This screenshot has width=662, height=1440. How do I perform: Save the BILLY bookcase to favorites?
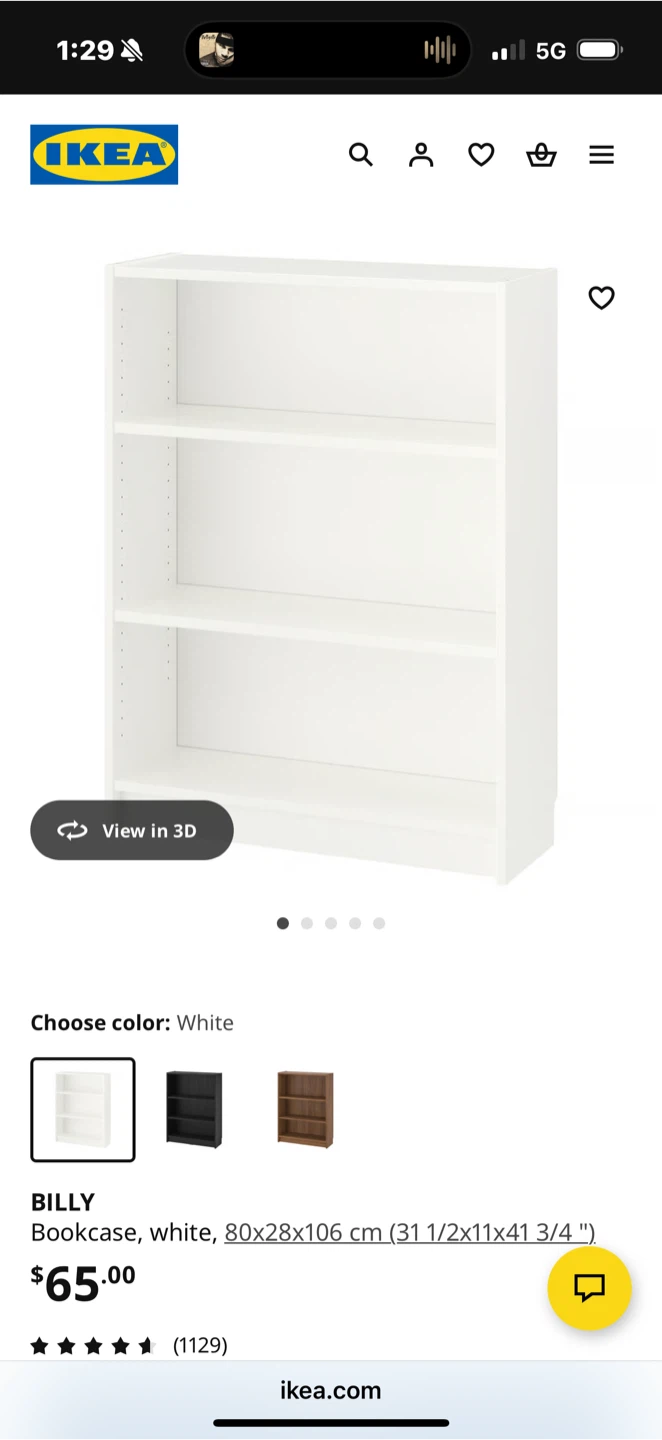[601, 298]
